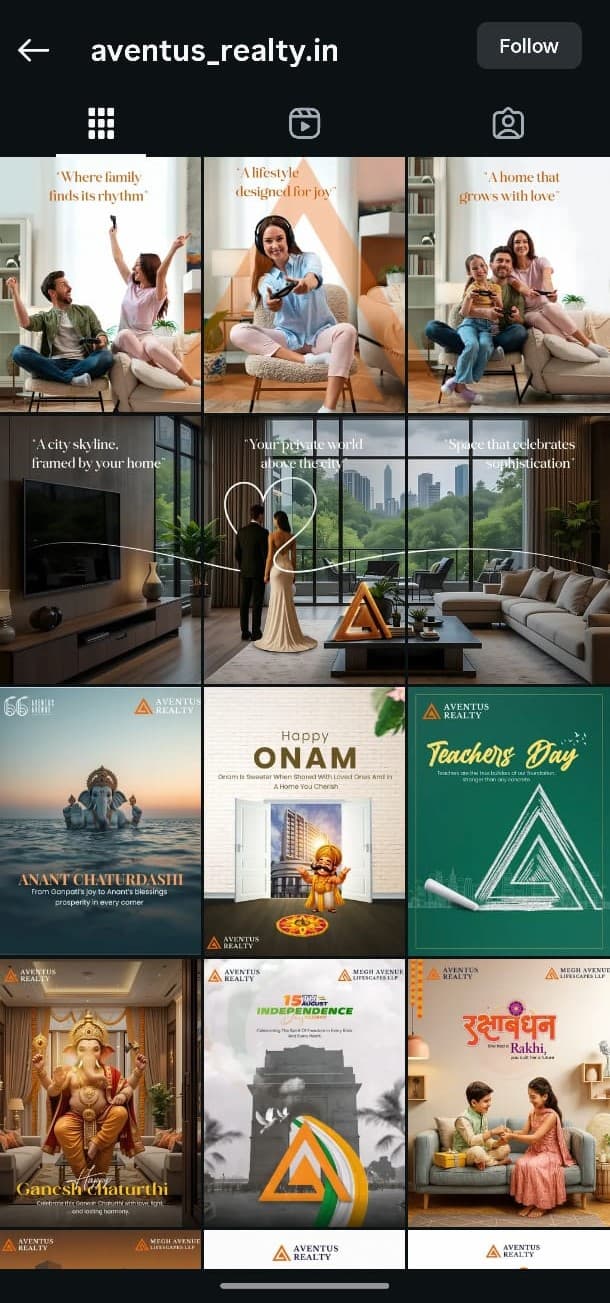Switch to the Reels tab
Image resolution: width=610 pixels, height=1303 pixels.
pyautogui.click(x=304, y=123)
